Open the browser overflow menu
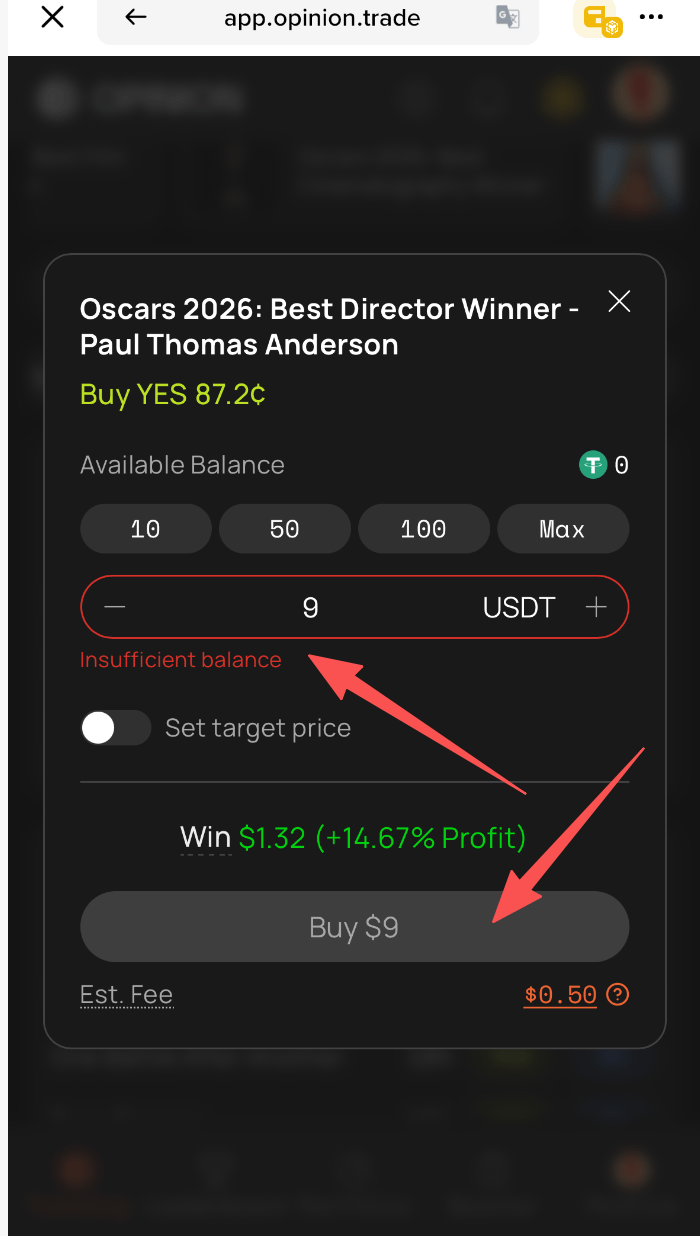Screen dimensions: 700x1236 [651, 17]
